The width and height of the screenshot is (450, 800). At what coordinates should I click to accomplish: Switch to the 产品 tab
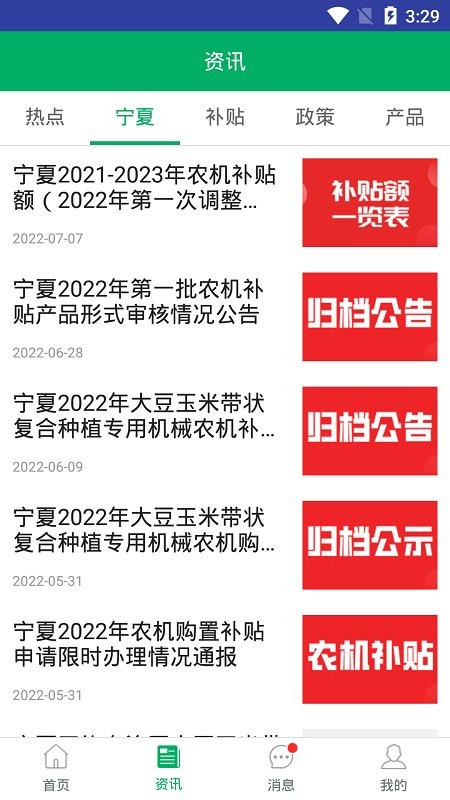point(405,117)
